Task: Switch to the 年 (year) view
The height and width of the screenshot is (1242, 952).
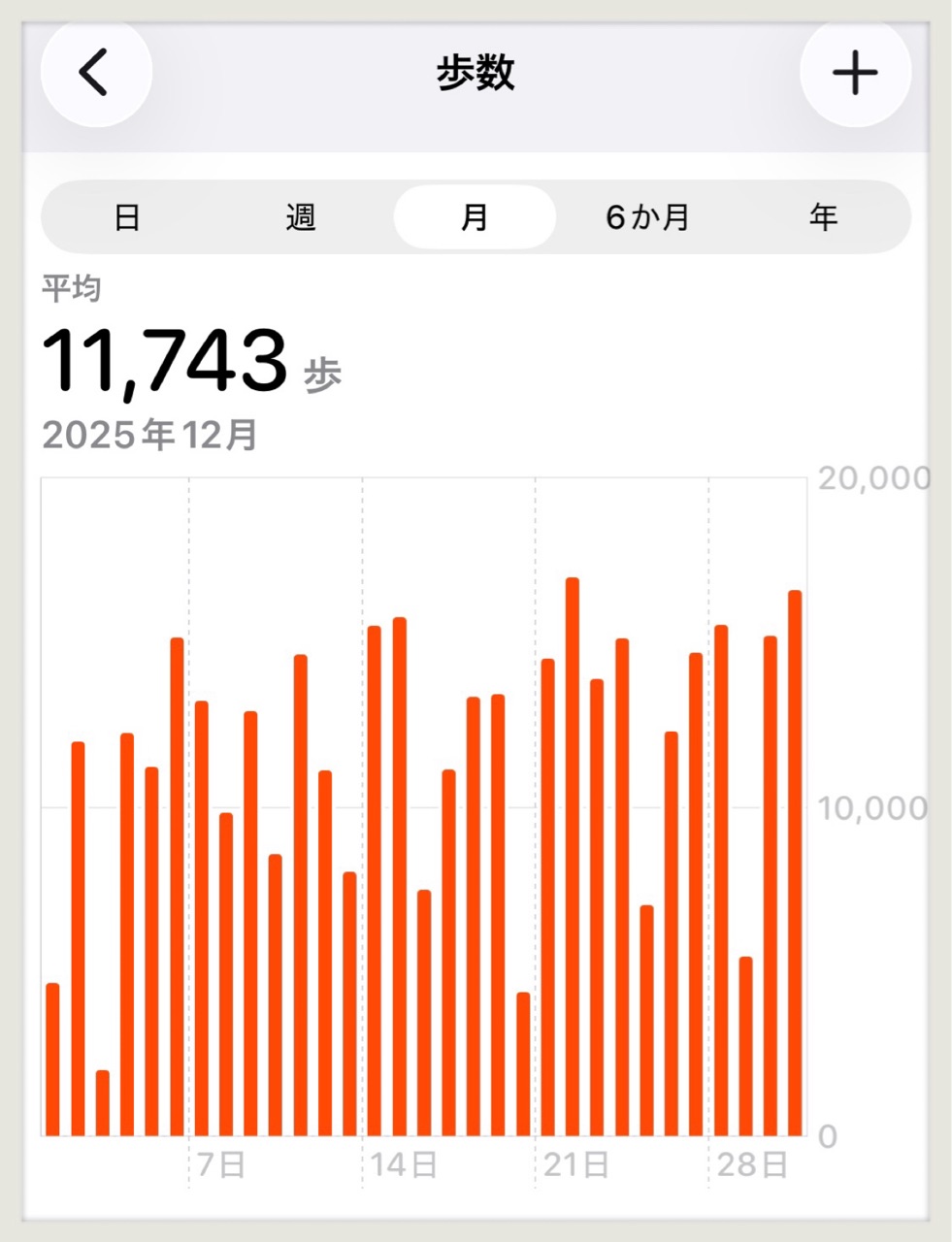Action: [823, 217]
